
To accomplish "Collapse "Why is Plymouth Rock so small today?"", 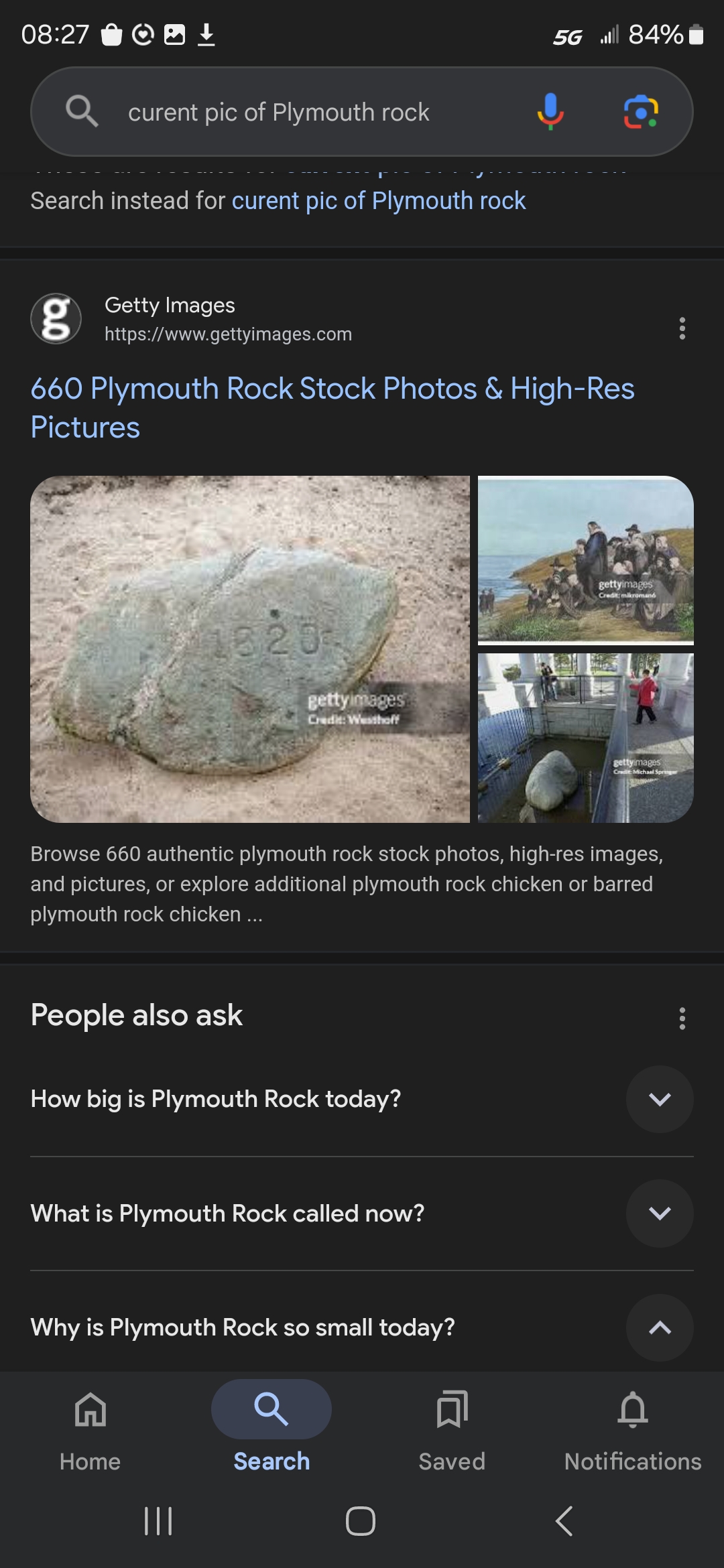I will [x=660, y=1327].
